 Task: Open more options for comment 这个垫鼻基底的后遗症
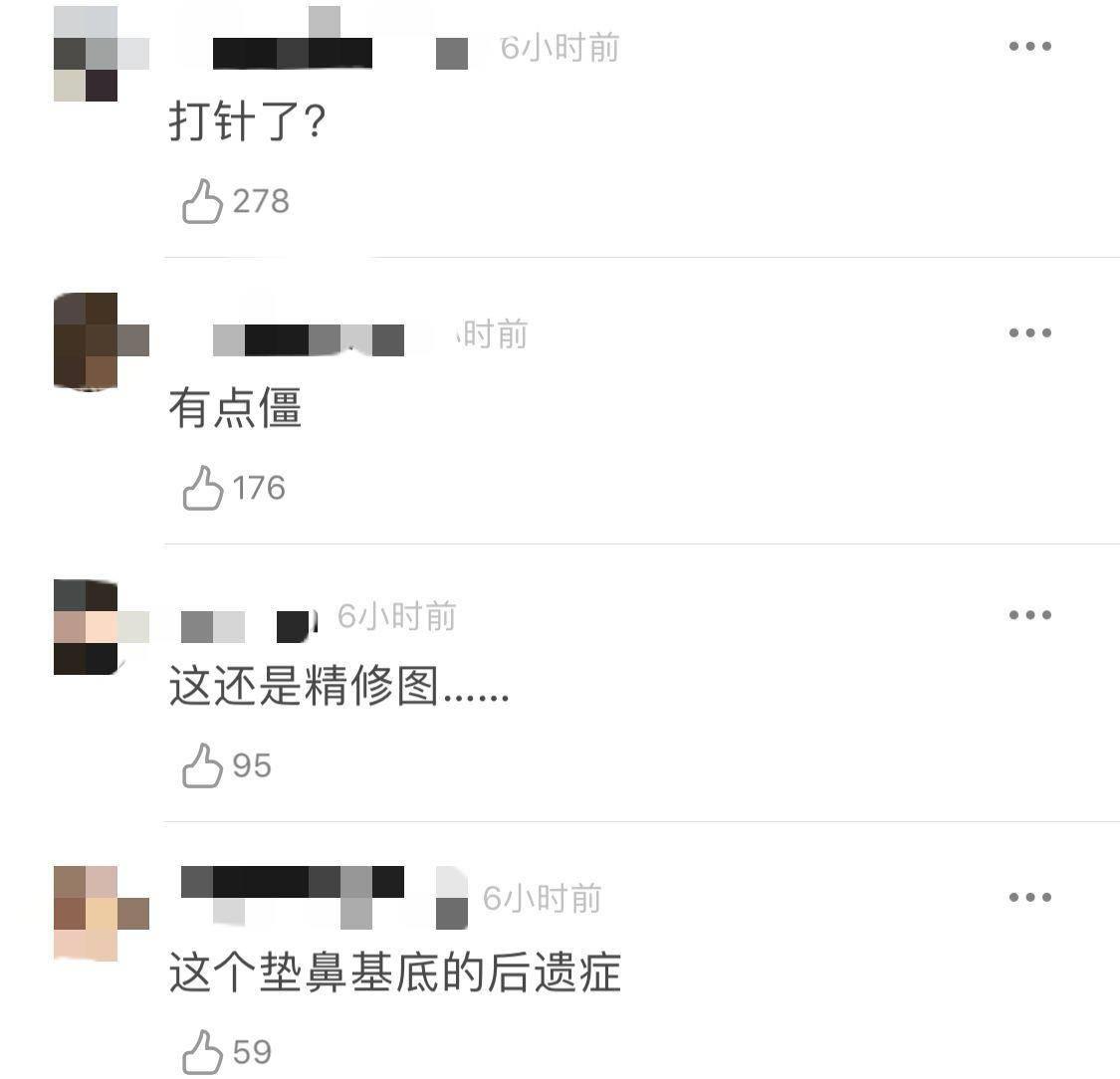[x=1029, y=898]
